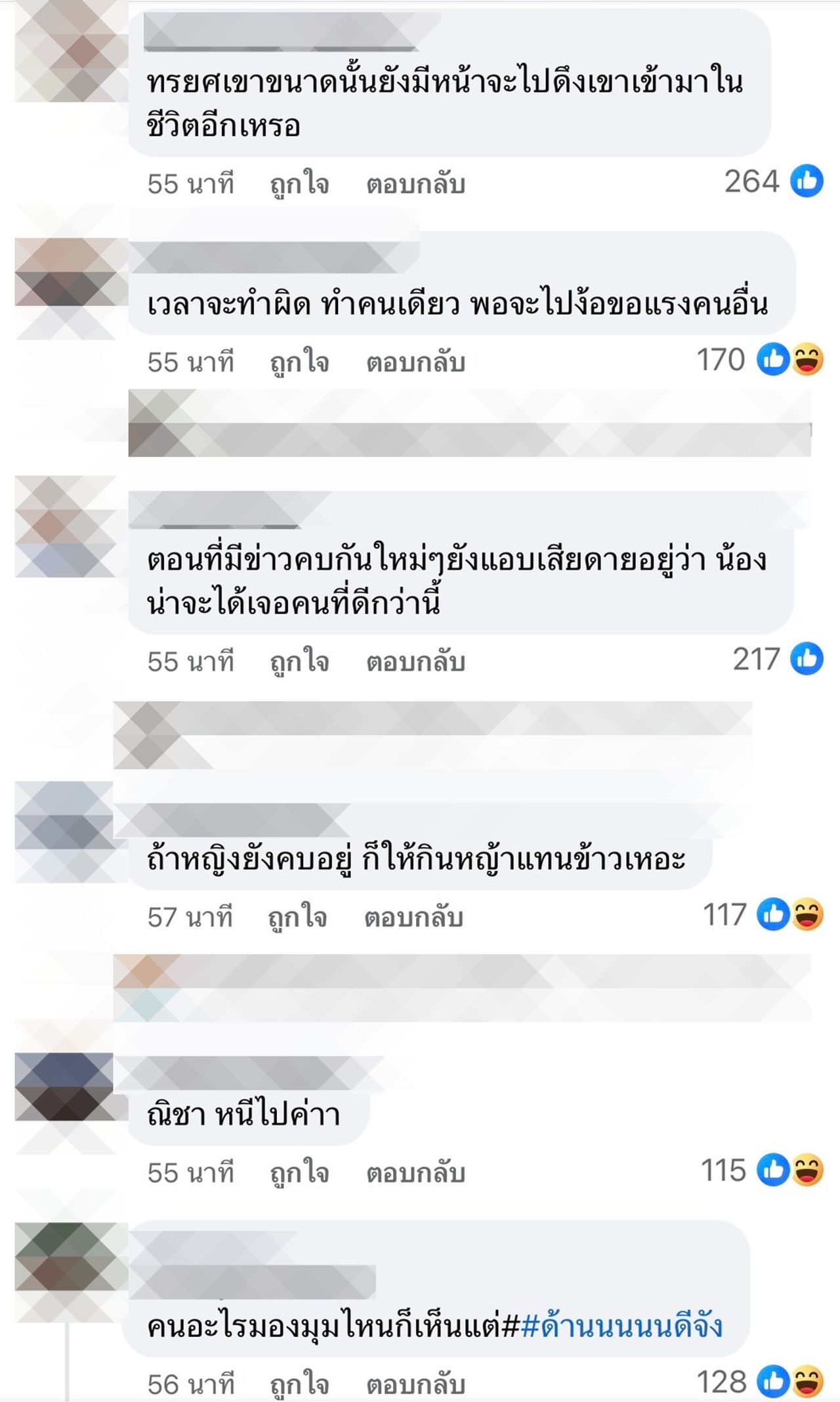This screenshot has height=1402, width=840.
Task: Like the comment starting with คนอะไรมองมุมไหน
Action: [x=299, y=1385]
